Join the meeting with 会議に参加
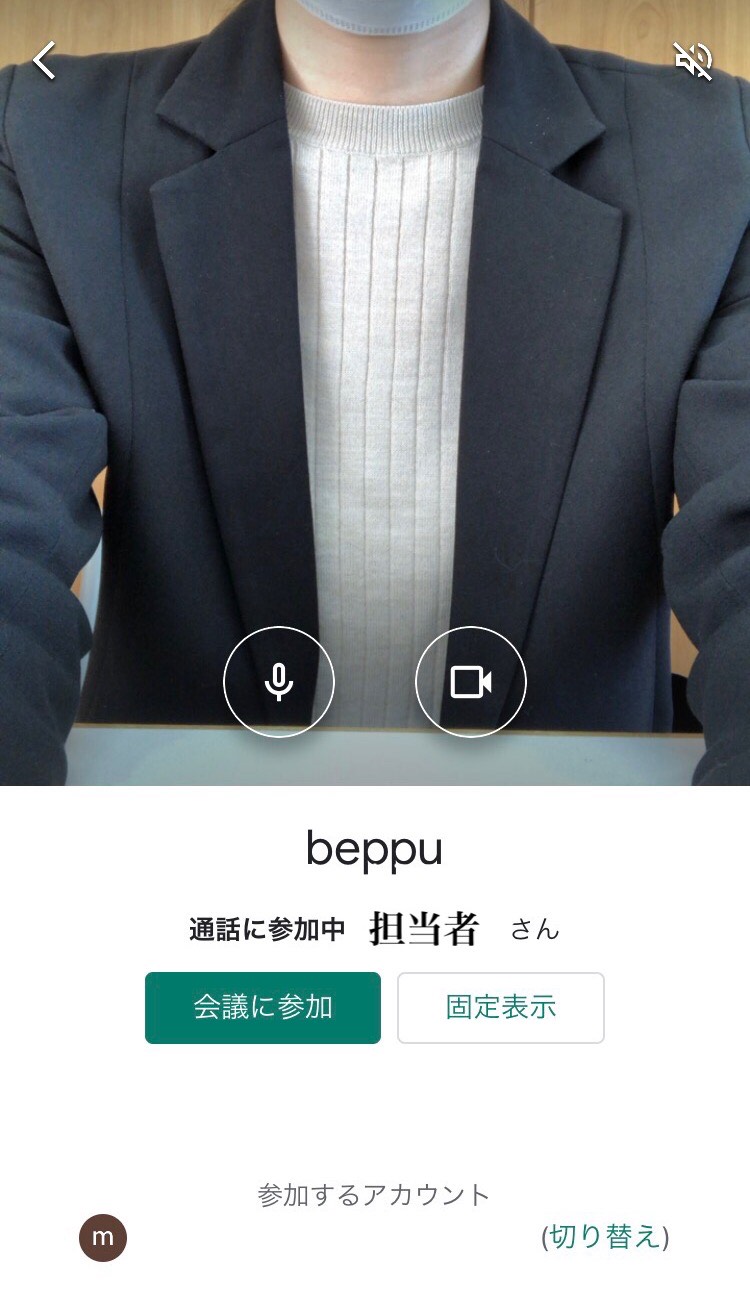Image resolution: width=750 pixels, height=1298 pixels. [263, 1007]
